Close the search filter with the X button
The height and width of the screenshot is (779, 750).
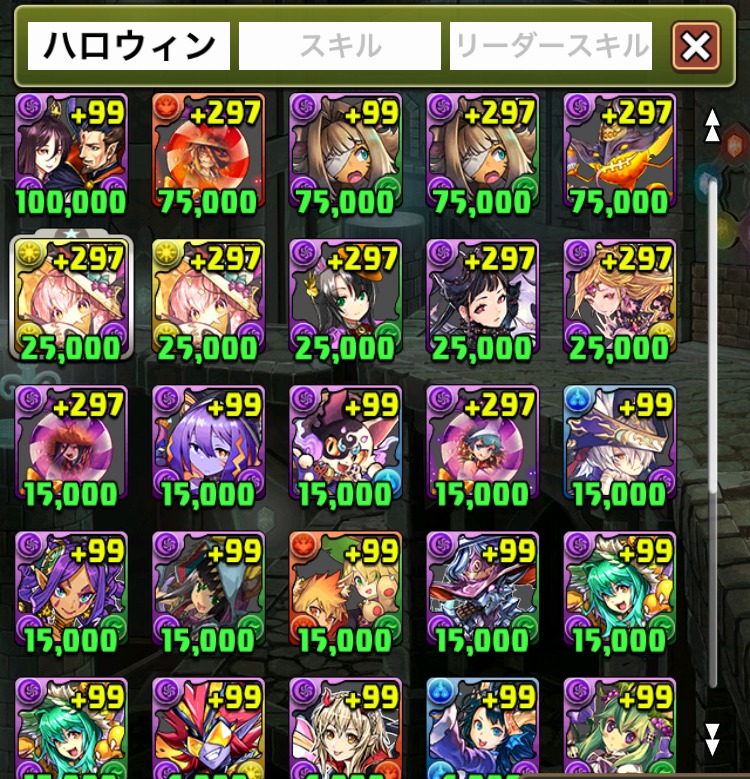[x=696, y=46]
